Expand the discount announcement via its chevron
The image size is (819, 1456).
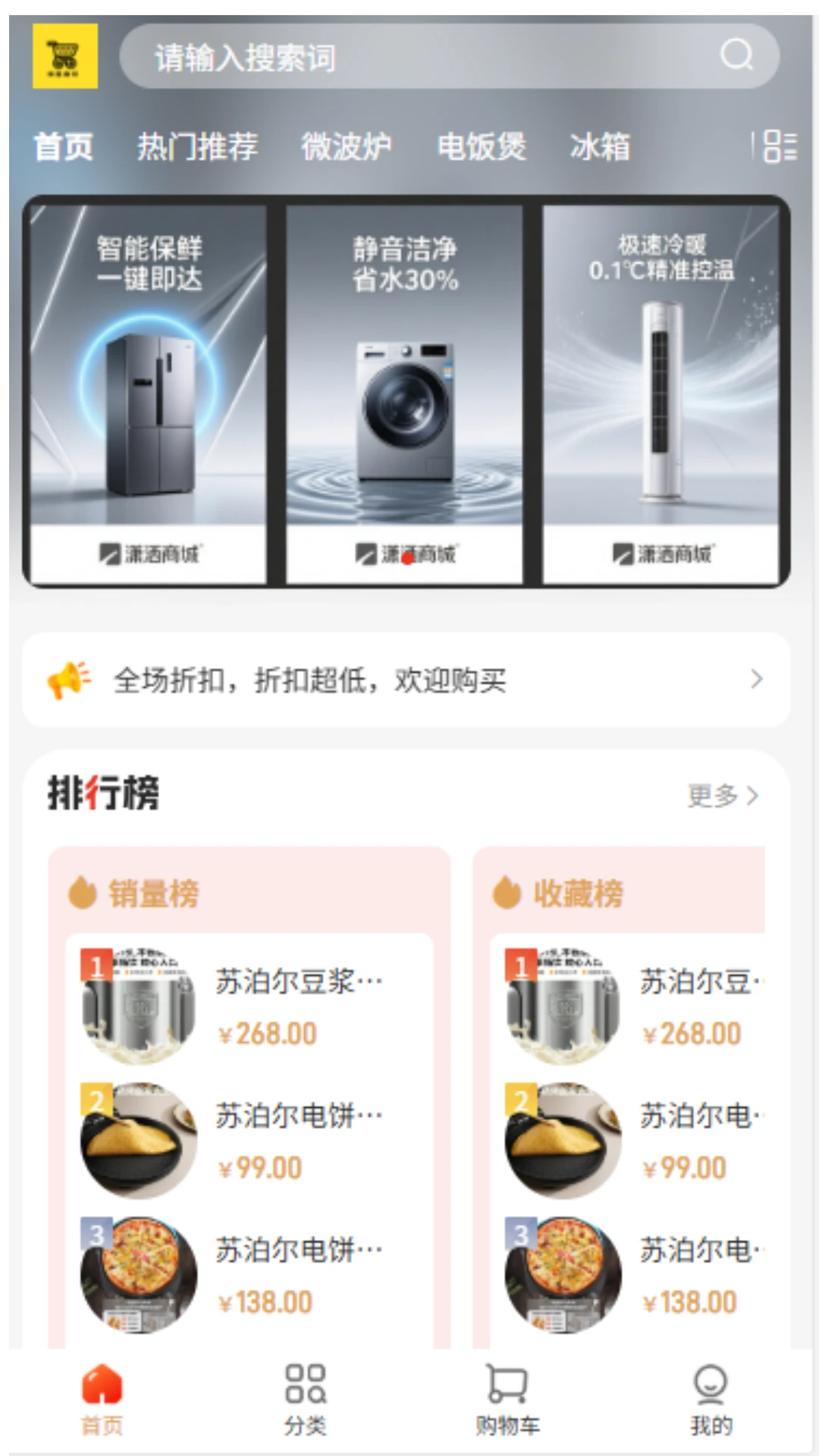click(x=755, y=680)
